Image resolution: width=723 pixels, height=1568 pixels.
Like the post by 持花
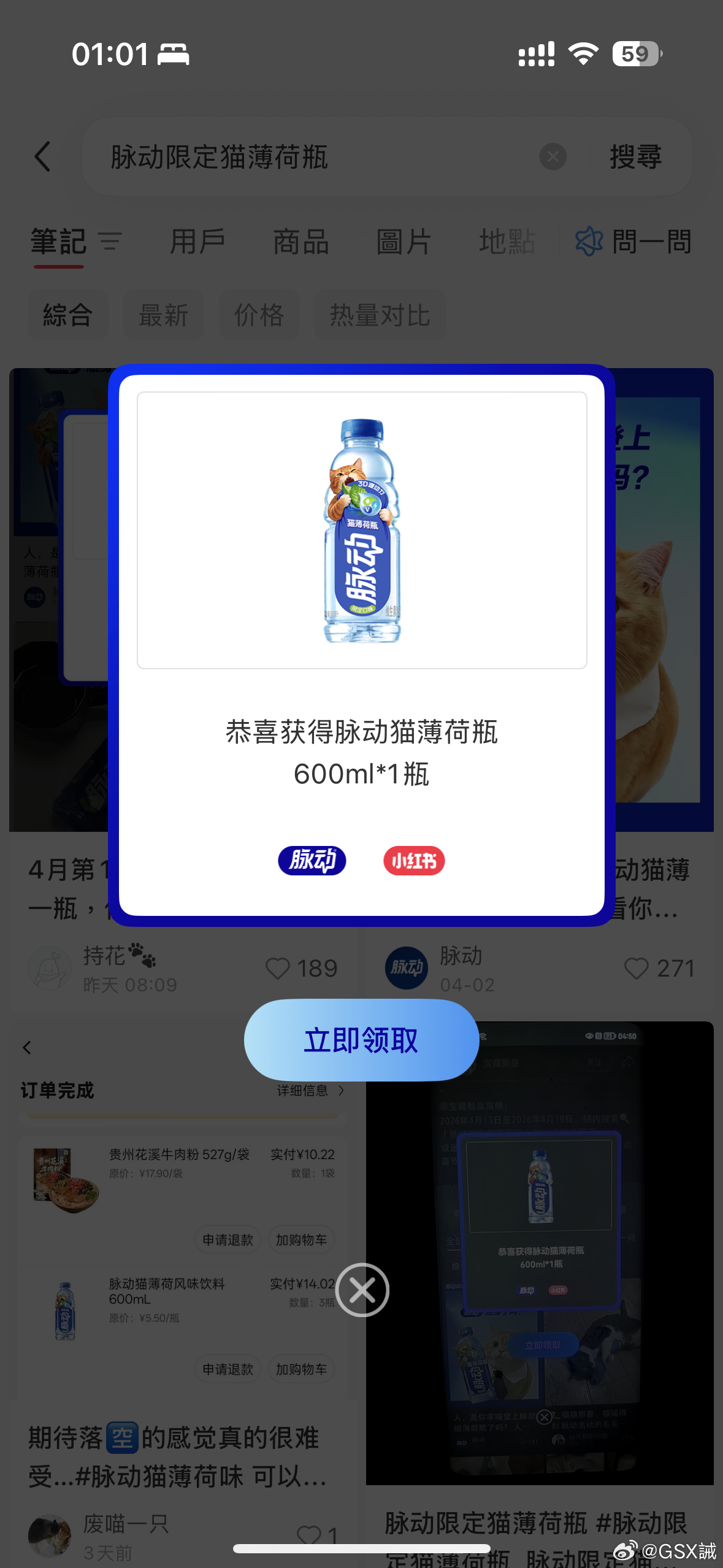coord(278,969)
